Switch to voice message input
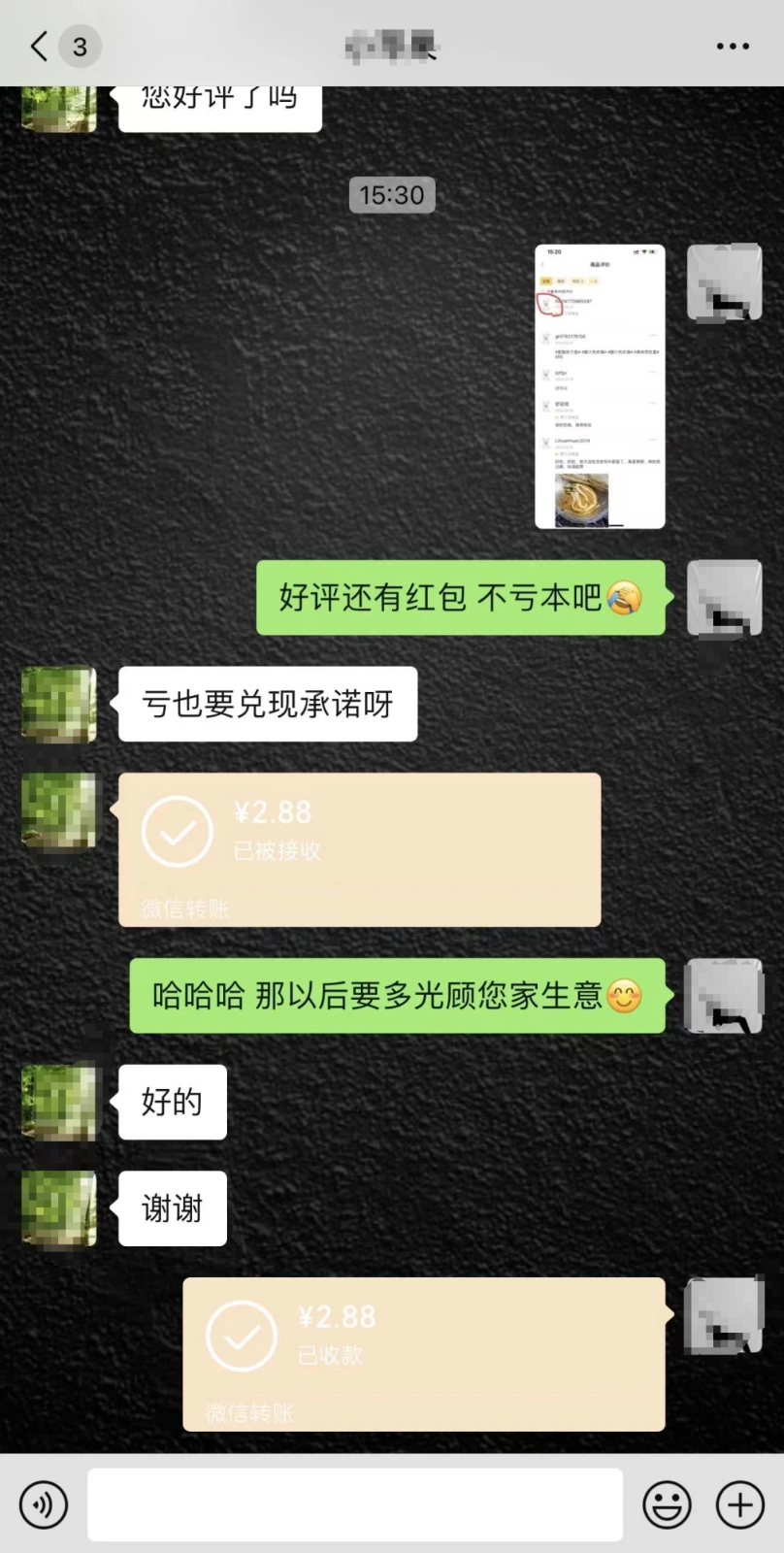Viewport: 784px width, 1553px height. click(44, 1505)
